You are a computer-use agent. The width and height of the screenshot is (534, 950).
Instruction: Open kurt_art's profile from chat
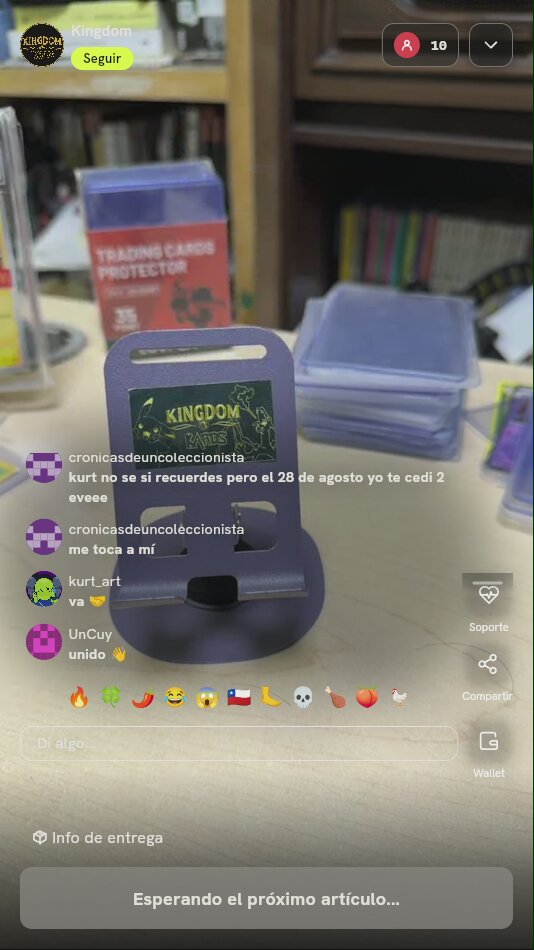point(44,588)
